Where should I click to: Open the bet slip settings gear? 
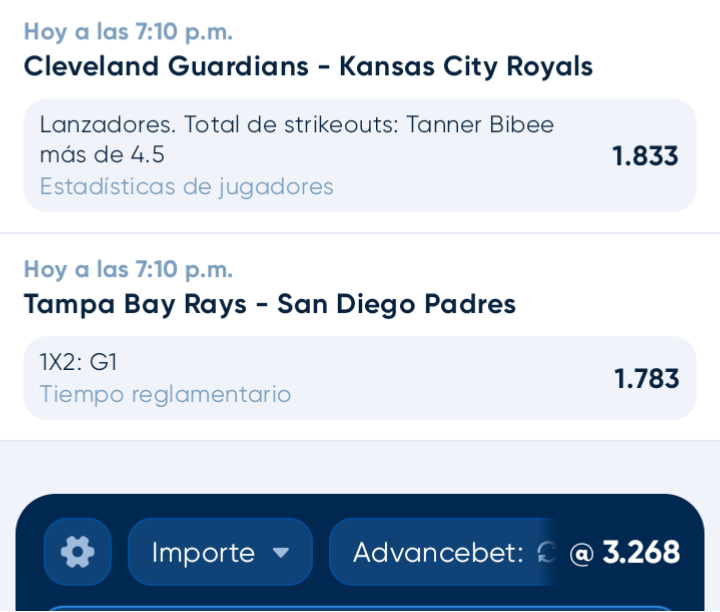[78, 551]
